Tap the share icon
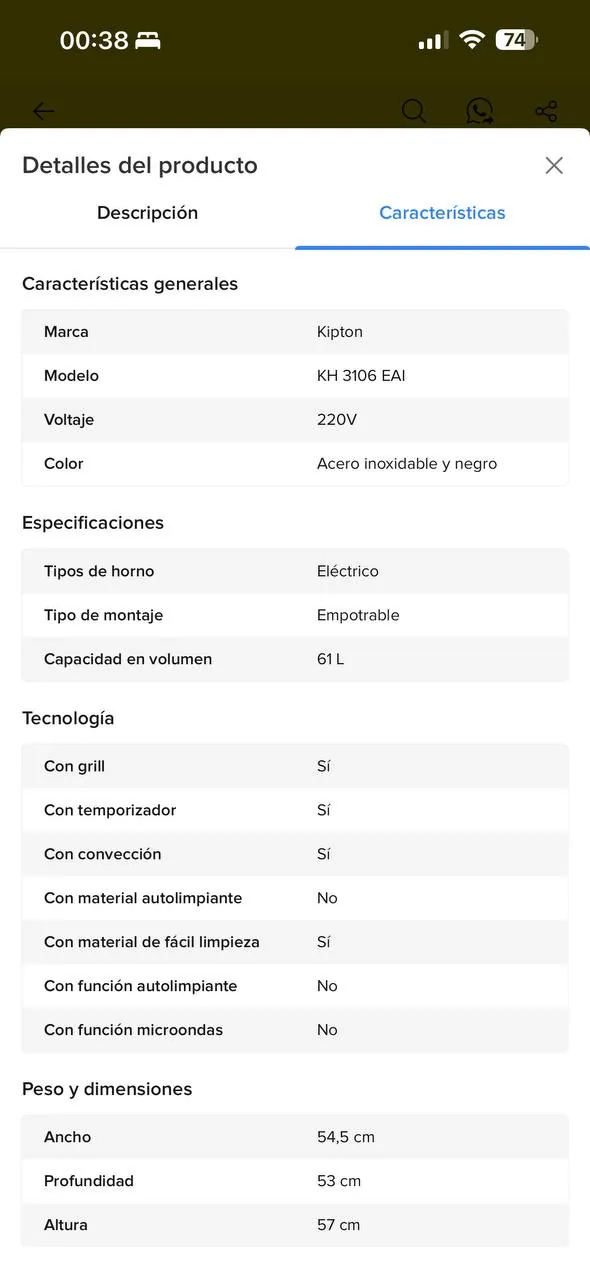Screen dimensions: 590x1280 [546, 111]
